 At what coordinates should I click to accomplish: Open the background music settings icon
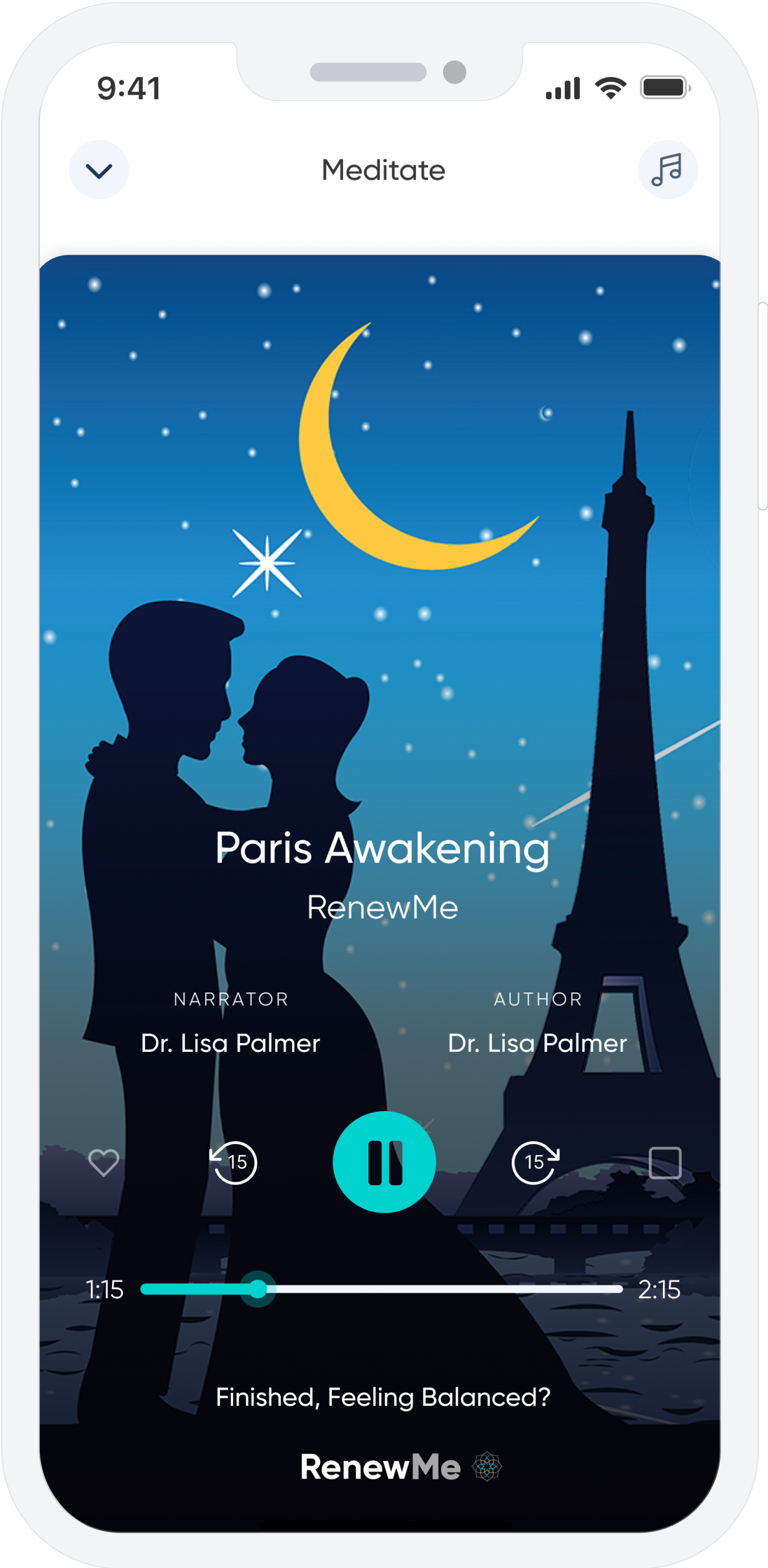(667, 170)
